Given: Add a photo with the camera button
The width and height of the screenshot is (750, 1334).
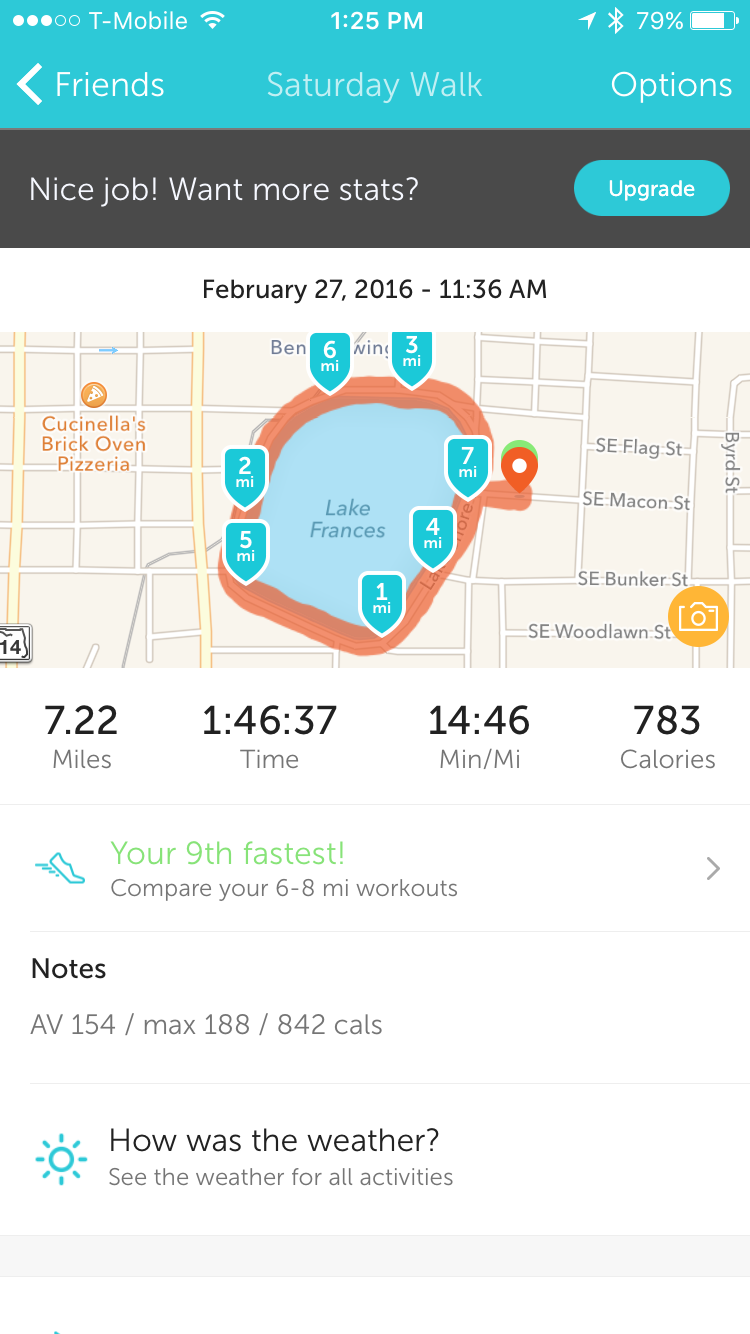Looking at the screenshot, I should (x=698, y=616).
